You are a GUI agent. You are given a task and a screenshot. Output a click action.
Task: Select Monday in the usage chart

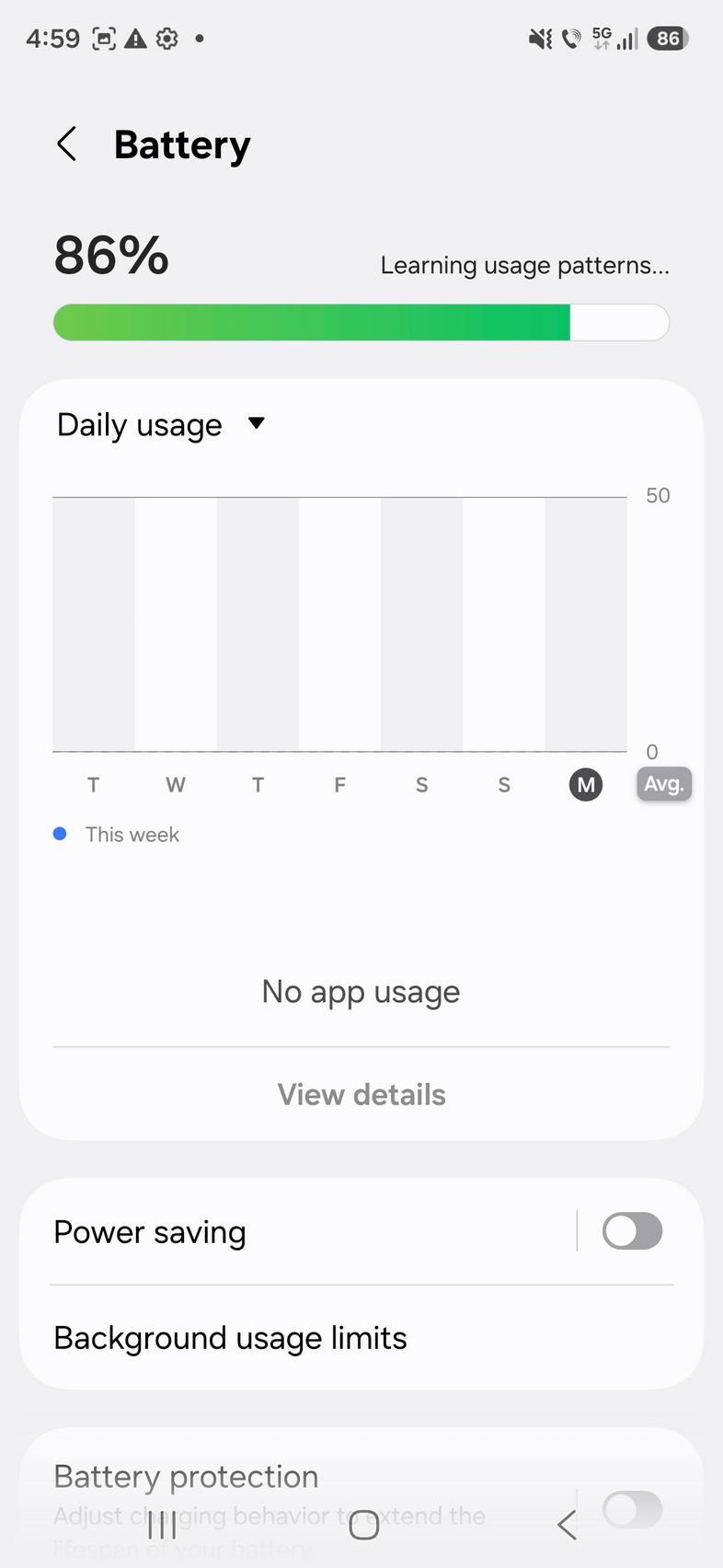[x=585, y=785]
